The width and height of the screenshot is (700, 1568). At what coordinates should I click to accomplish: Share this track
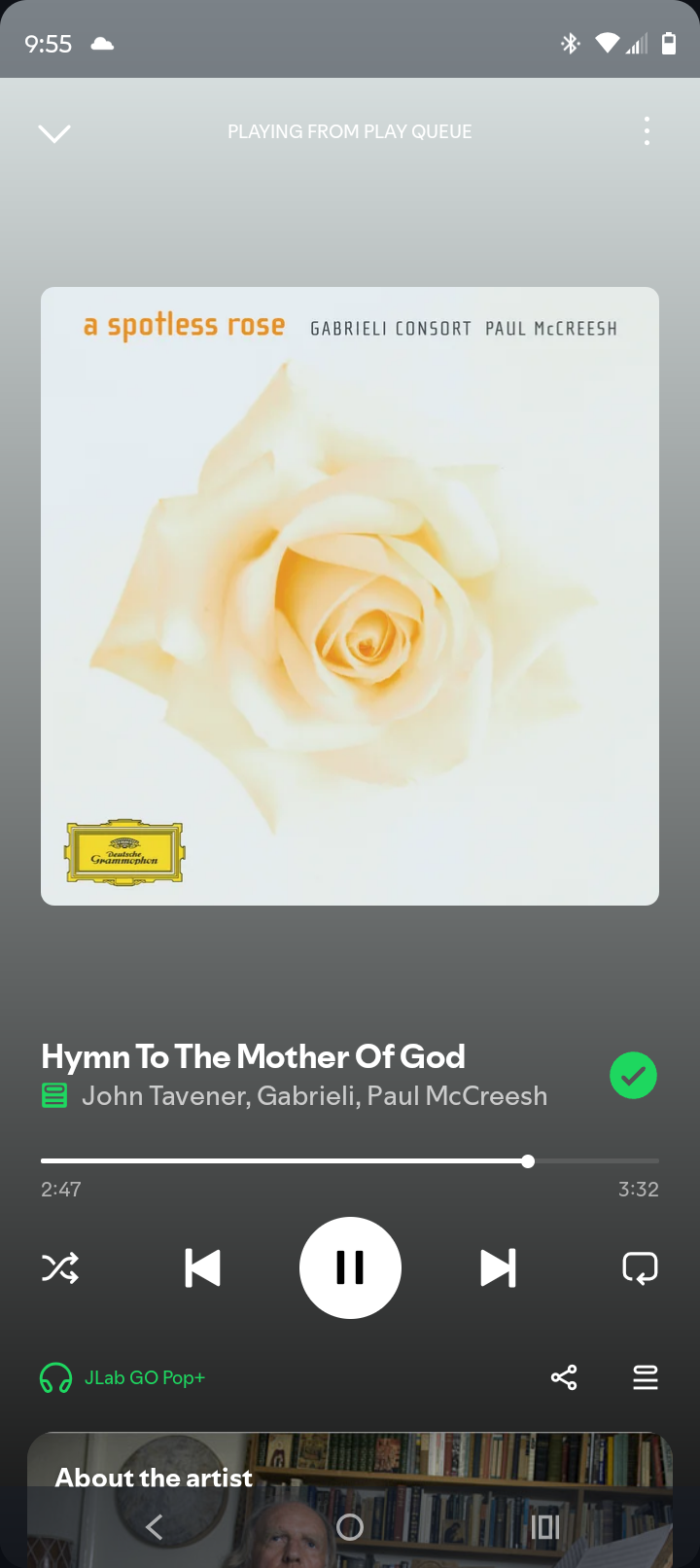pyautogui.click(x=564, y=1377)
